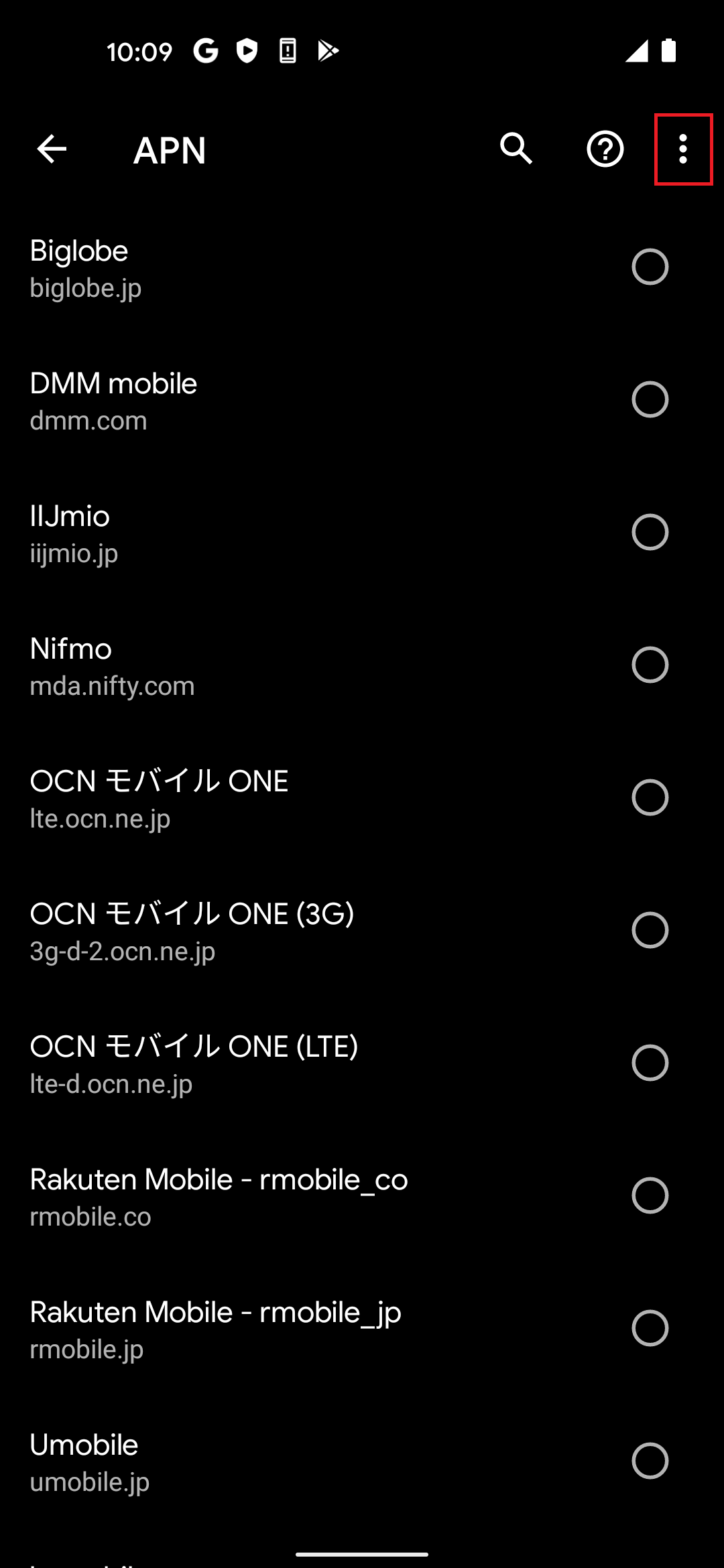This screenshot has height=1568, width=724.
Task: Select the Rakuten Mobile - rmobile_jp radio button
Action: click(650, 1328)
